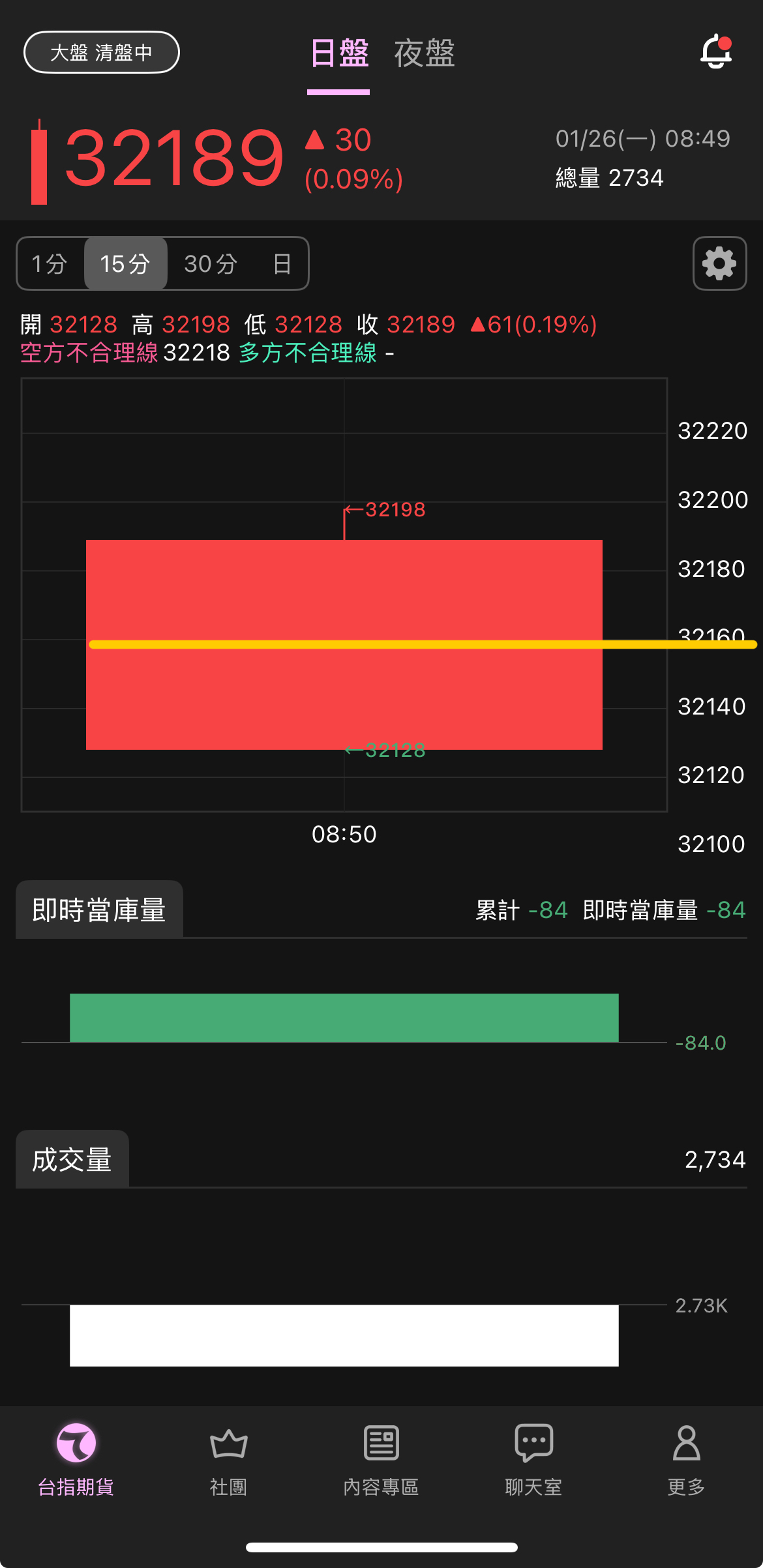Tap the 大盤 清盤中 pill button

click(102, 52)
